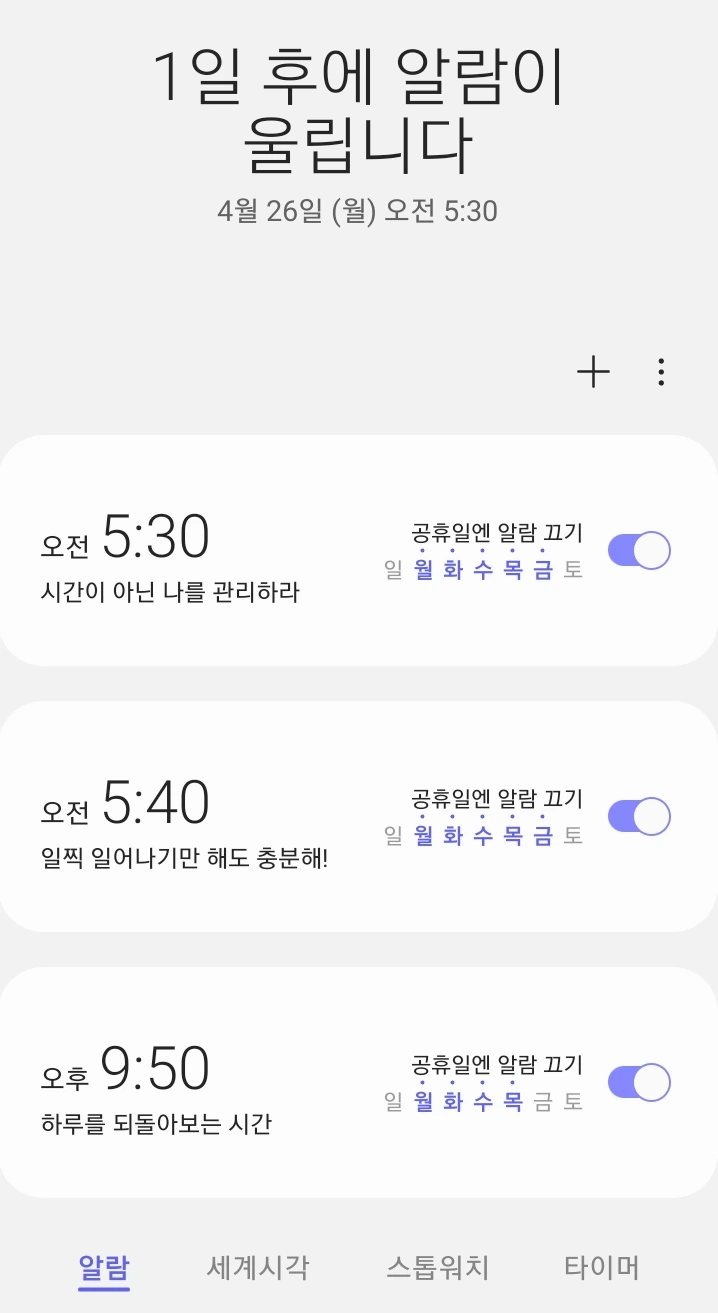Disable the 오전 5:40 alarm switch
This screenshot has height=1313, width=718.
pos(639,816)
